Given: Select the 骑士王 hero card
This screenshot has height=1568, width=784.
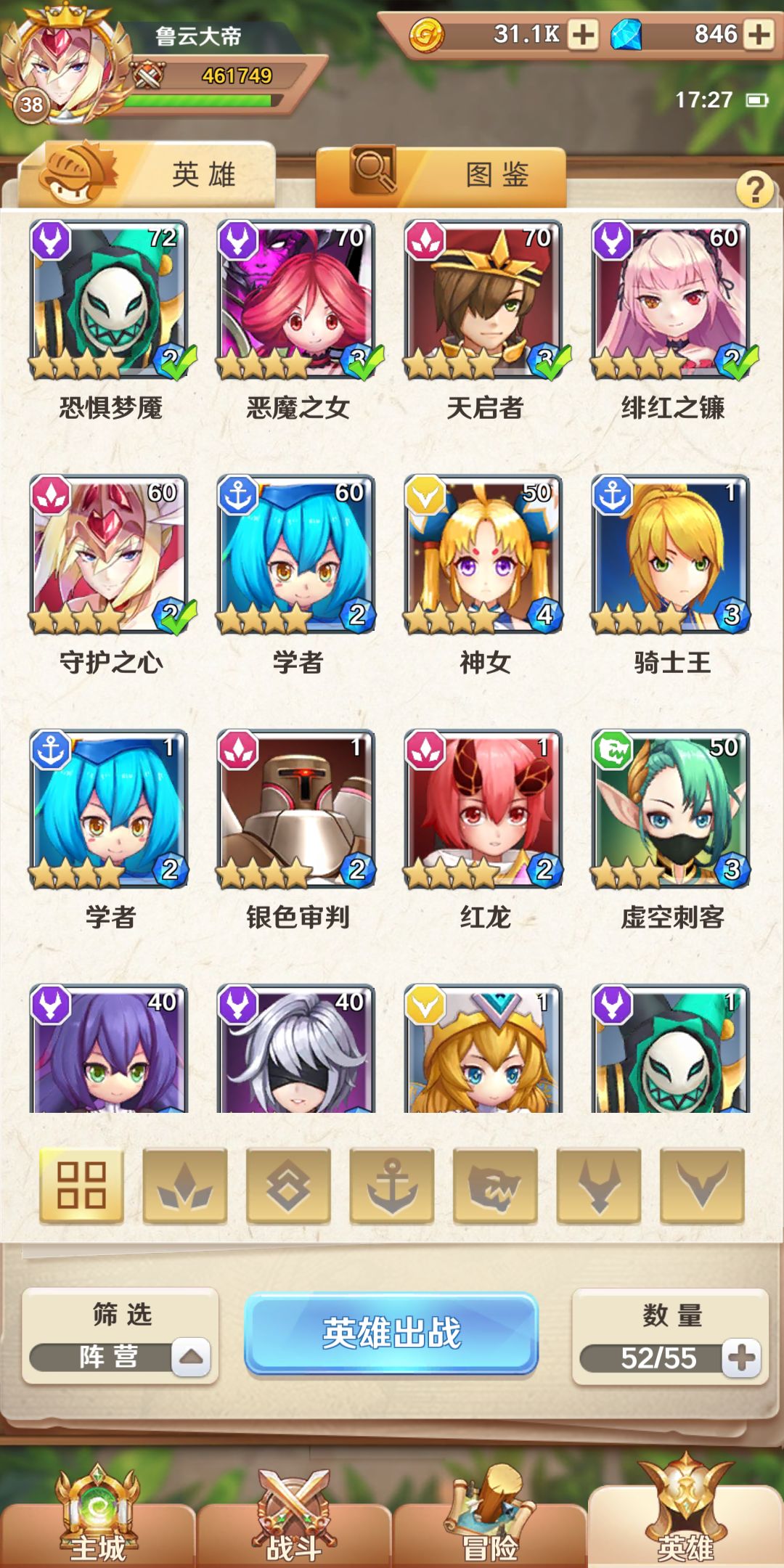Looking at the screenshot, I should 671,555.
